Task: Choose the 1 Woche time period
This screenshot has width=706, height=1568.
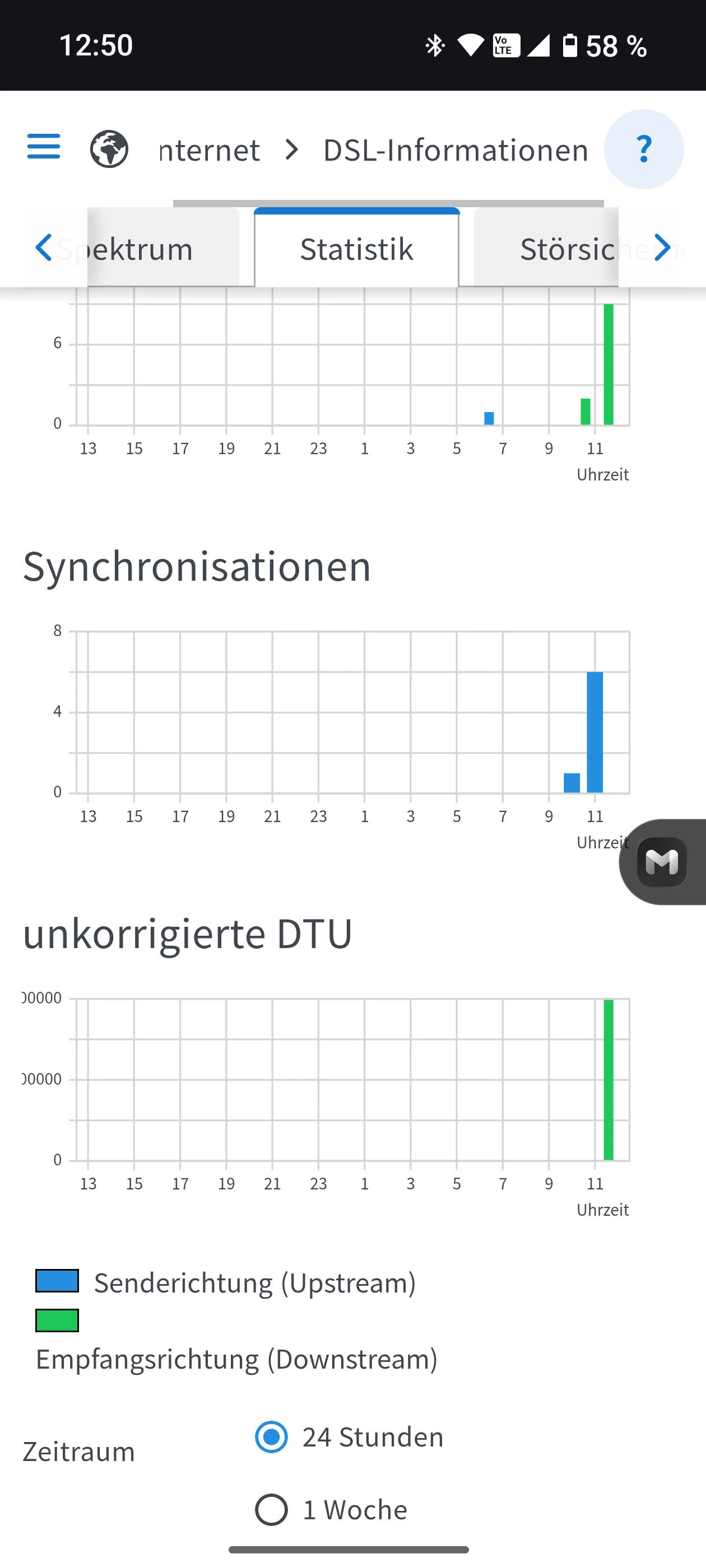Action: pyautogui.click(x=271, y=1510)
